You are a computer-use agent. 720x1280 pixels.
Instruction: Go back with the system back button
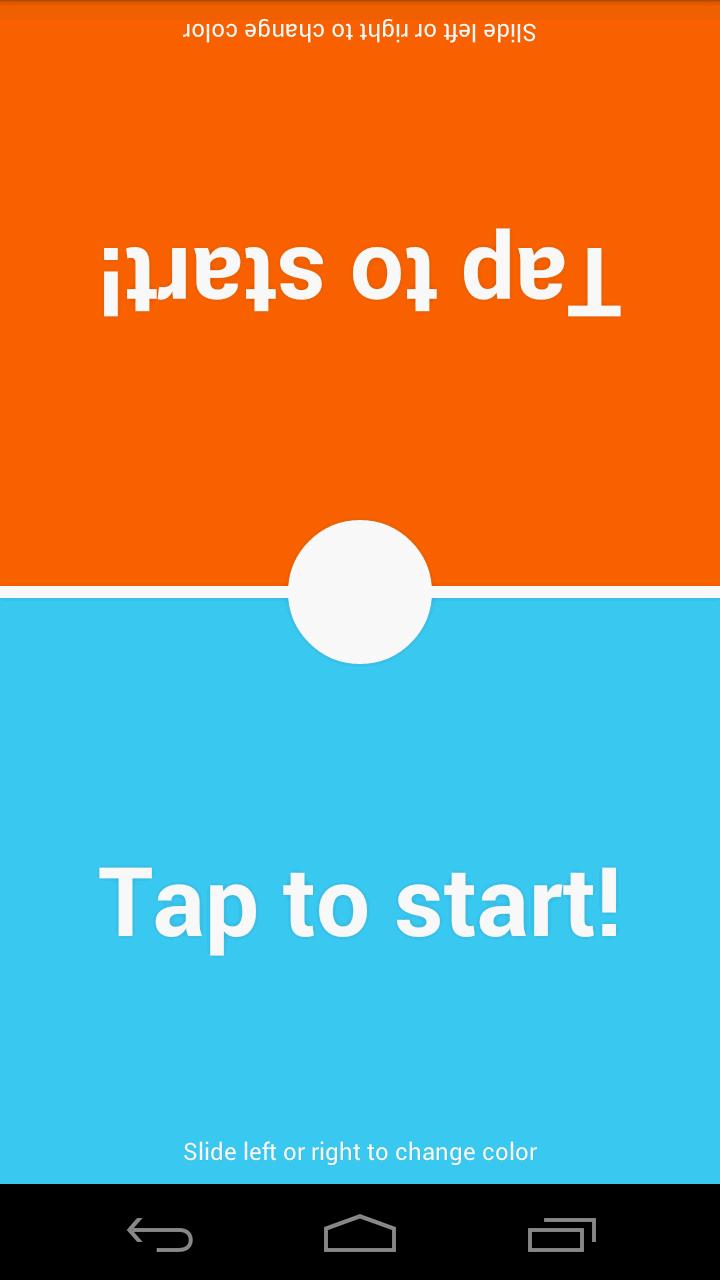(160, 1235)
